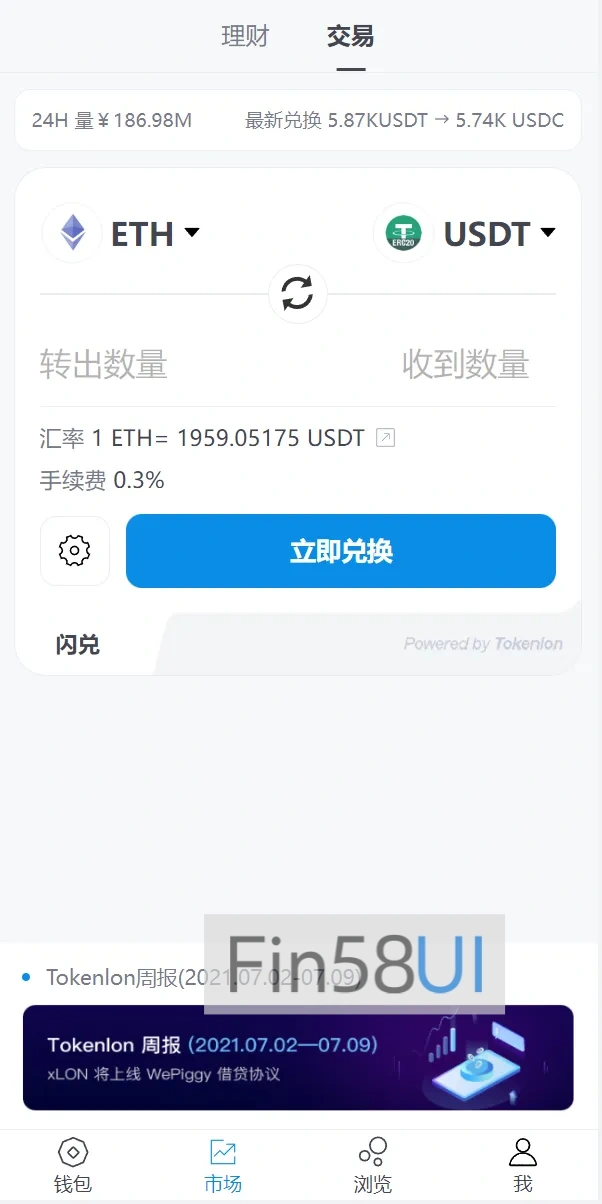Swap the ETH and USDT pair direction
The width and height of the screenshot is (602, 1204).
point(297,294)
